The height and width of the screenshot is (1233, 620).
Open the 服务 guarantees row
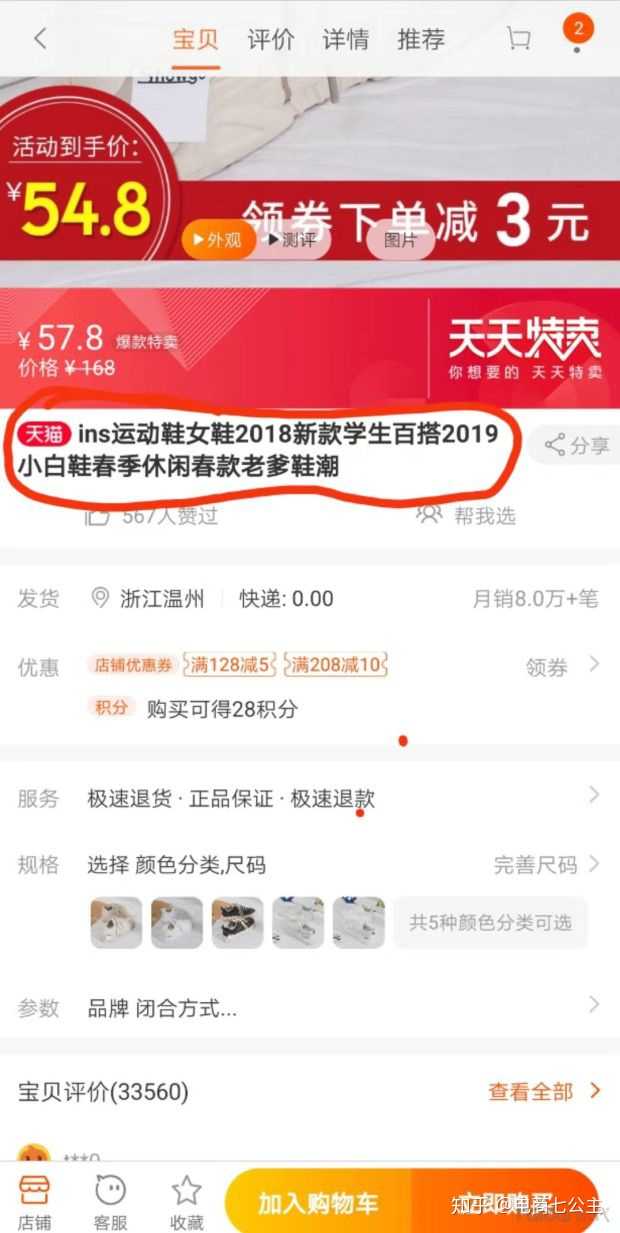pyautogui.click(x=310, y=798)
